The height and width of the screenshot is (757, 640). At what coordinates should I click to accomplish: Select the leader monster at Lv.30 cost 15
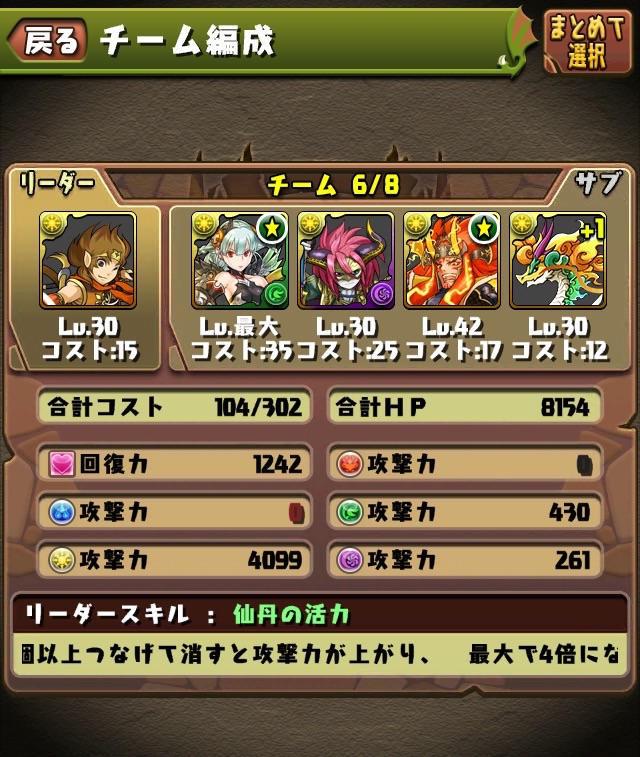point(87,260)
